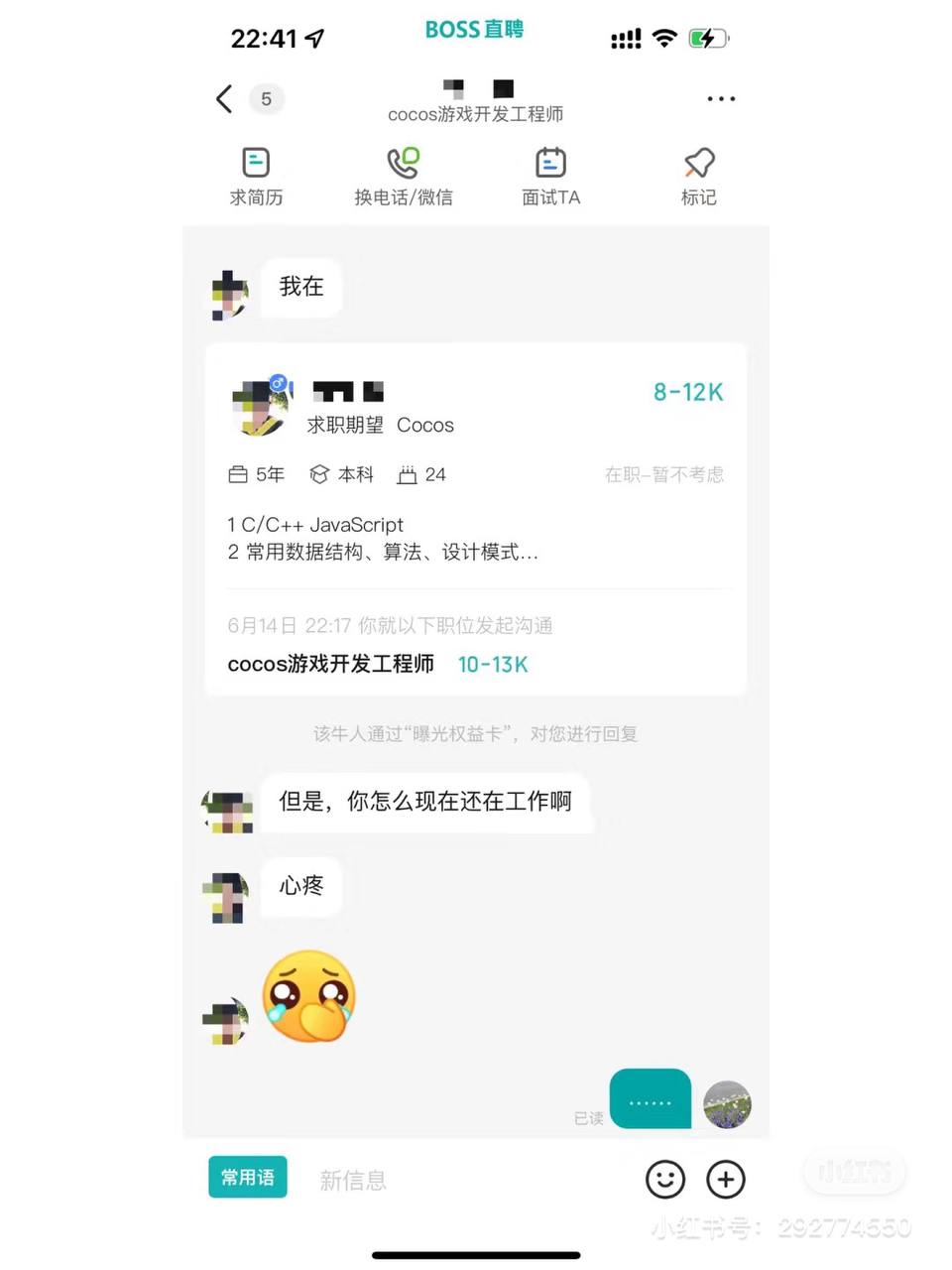
Task: Click the BOSS直聘 title at the top
Action: 474,30
